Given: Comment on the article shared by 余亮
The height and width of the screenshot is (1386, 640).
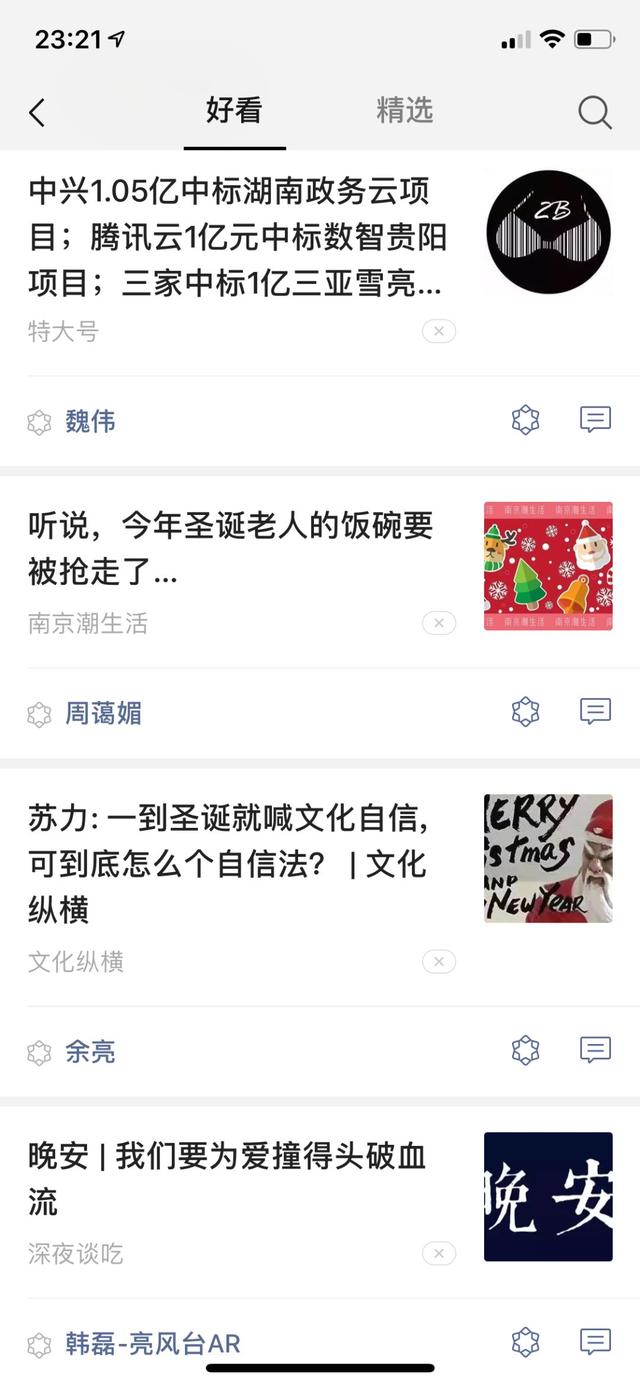Looking at the screenshot, I should (595, 1050).
